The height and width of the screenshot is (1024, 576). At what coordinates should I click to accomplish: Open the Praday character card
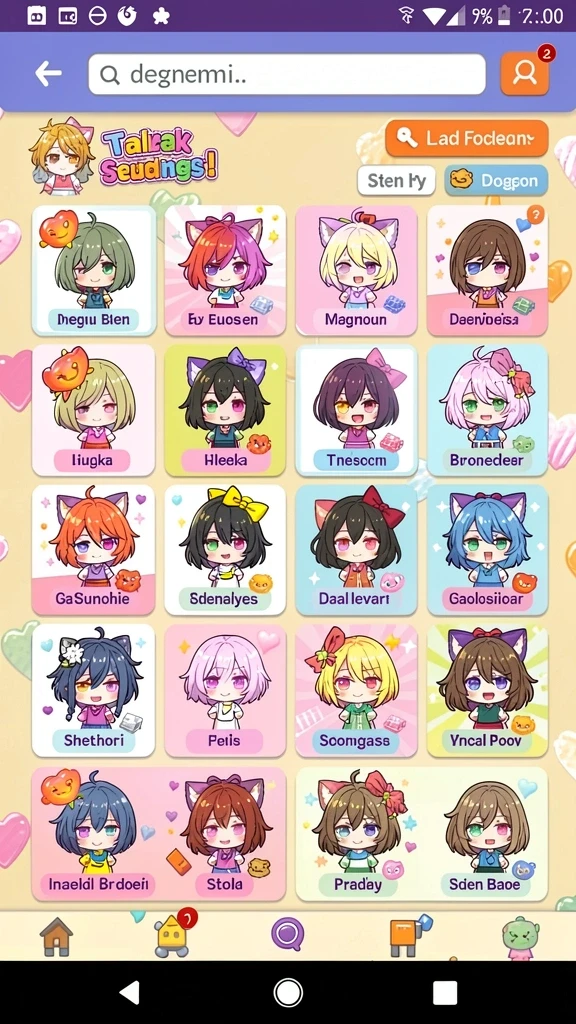click(358, 834)
